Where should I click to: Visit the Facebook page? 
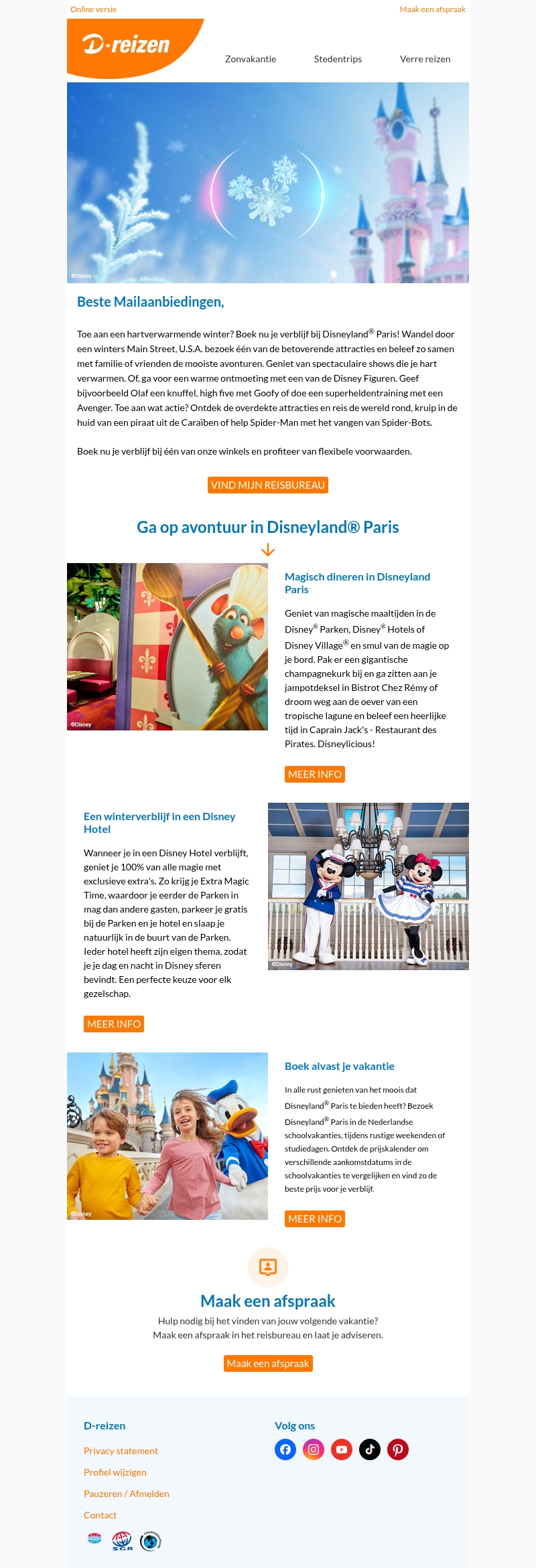285,1449
